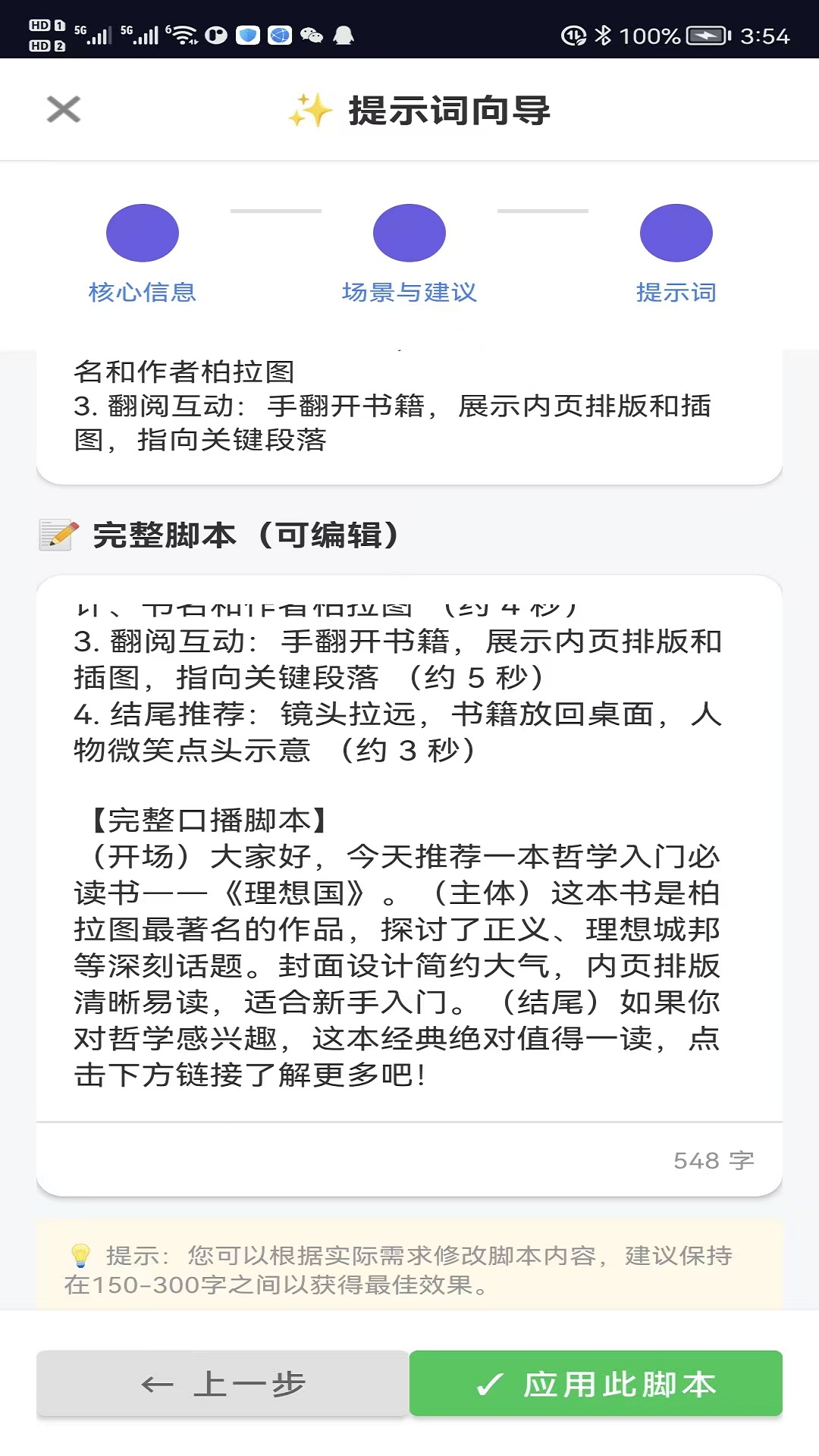Image resolution: width=819 pixels, height=1456 pixels.
Task: Tap the 548 字 character counter
Action: (714, 1159)
